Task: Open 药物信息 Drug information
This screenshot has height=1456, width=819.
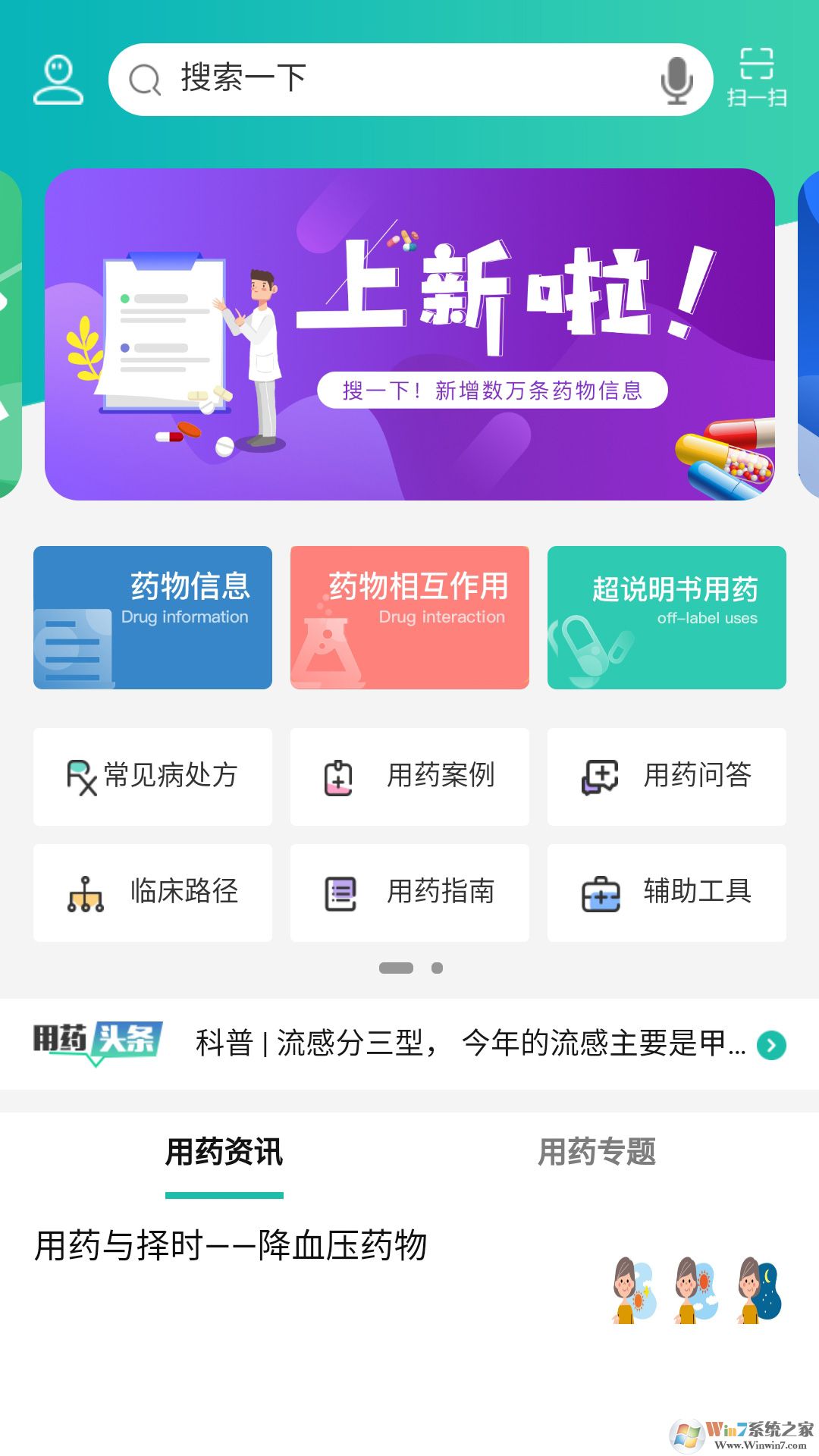Action: [x=152, y=617]
